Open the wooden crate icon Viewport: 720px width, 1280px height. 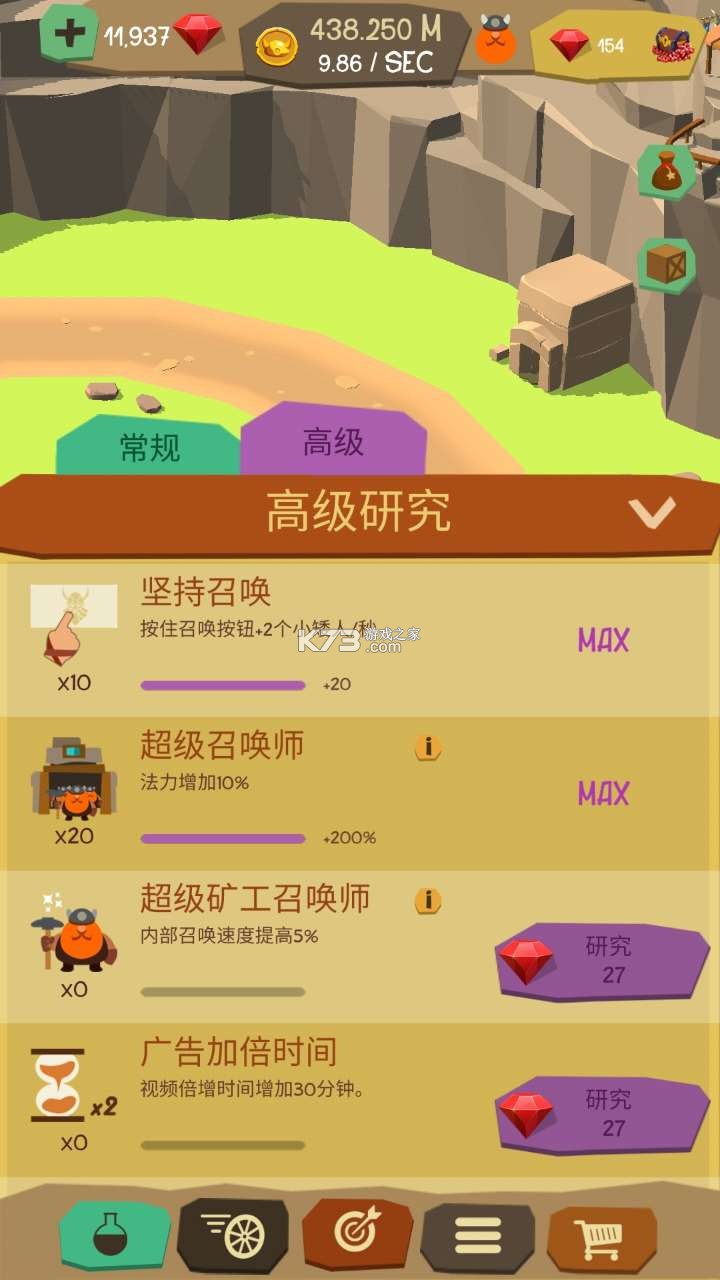665,265
